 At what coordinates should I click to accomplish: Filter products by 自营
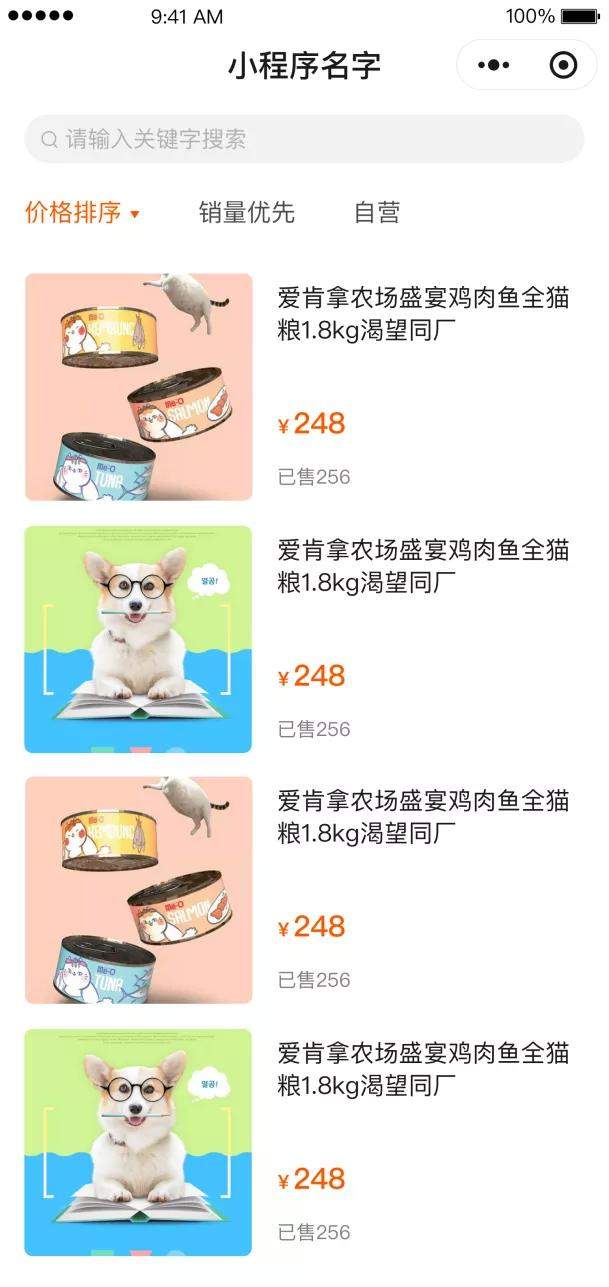coord(377,212)
